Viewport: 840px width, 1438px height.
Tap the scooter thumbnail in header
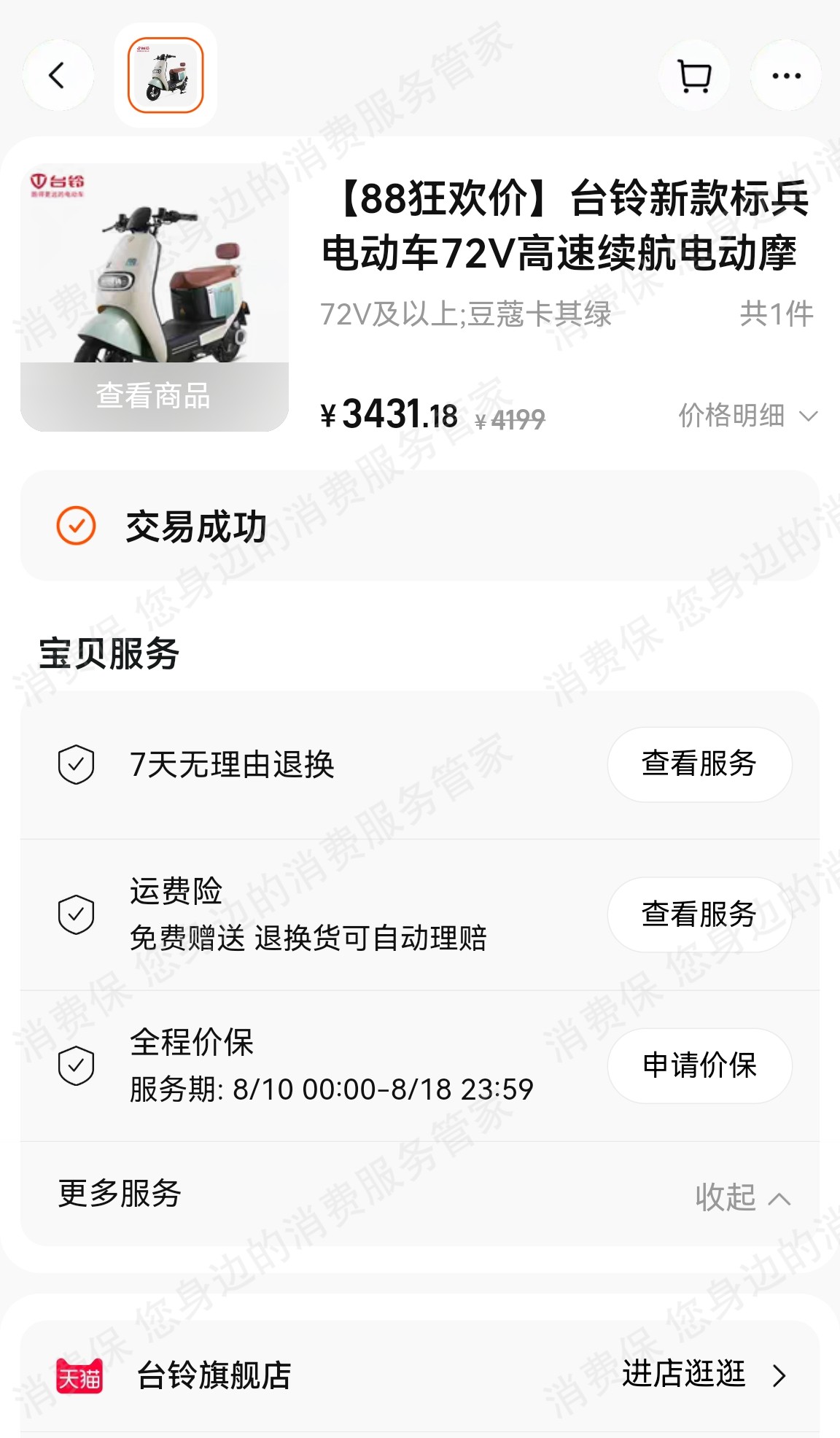166,75
